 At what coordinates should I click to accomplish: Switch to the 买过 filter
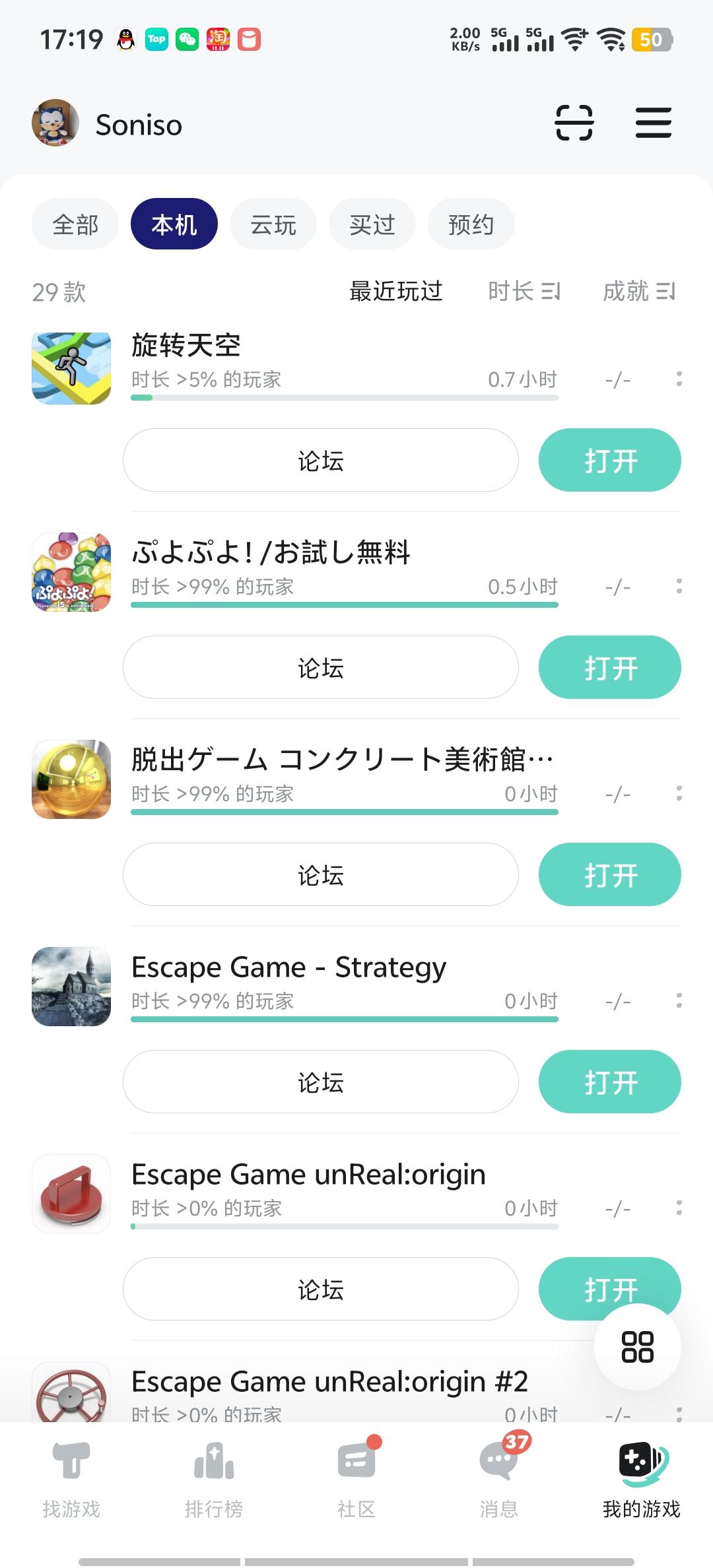(372, 224)
